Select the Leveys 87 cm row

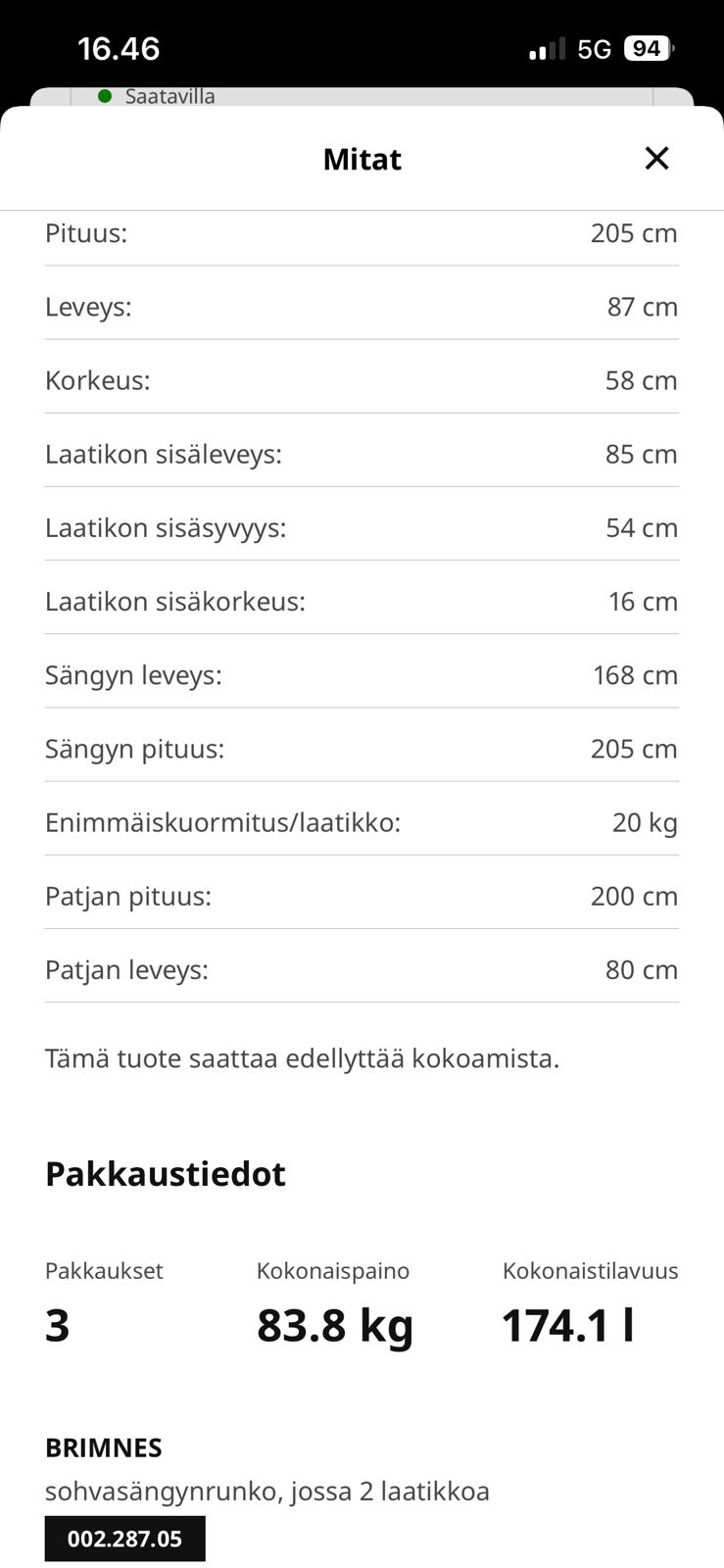point(362,307)
